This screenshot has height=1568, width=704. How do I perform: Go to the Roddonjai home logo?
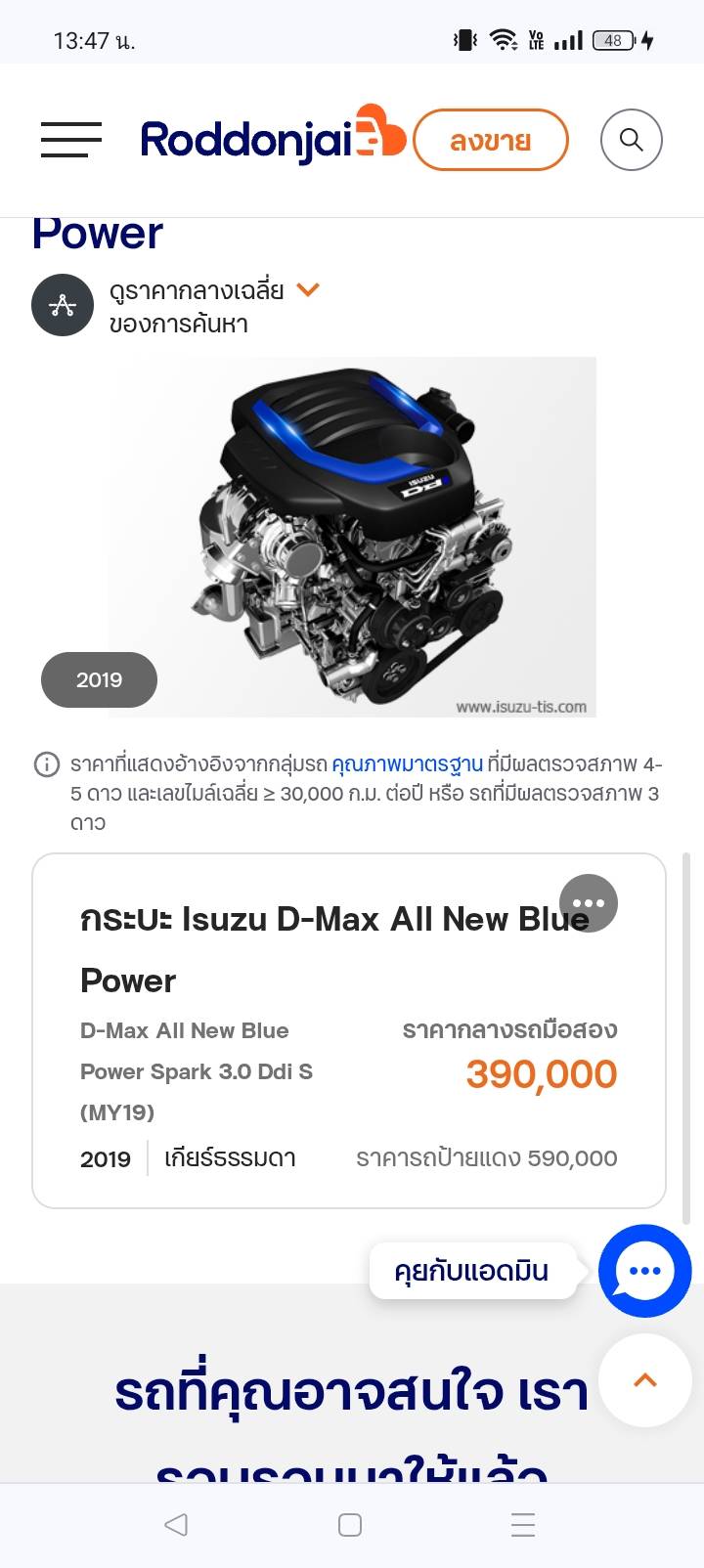pyautogui.click(x=272, y=138)
